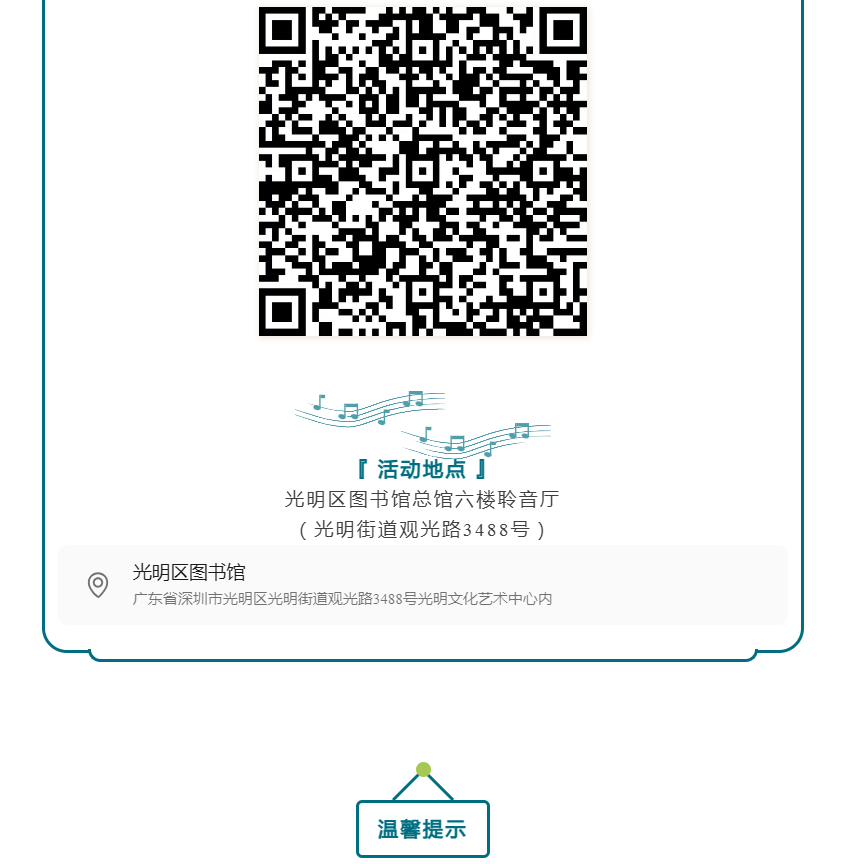
Task: Open the 光明区图书馆 location card
Action: 422,585
